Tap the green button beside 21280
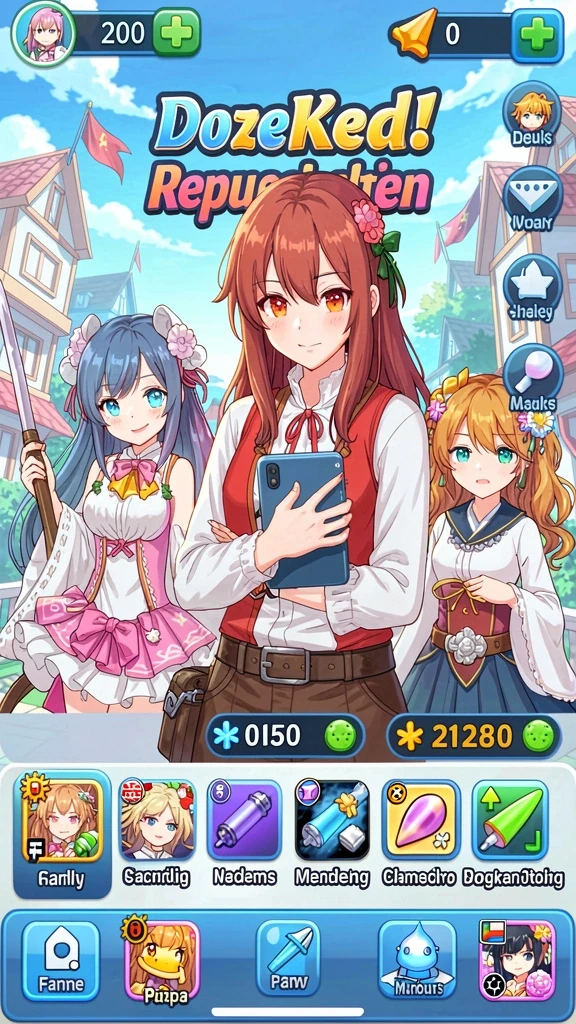Image resolution: width=576 pixels, height=1024 pixels. point(539,736)
